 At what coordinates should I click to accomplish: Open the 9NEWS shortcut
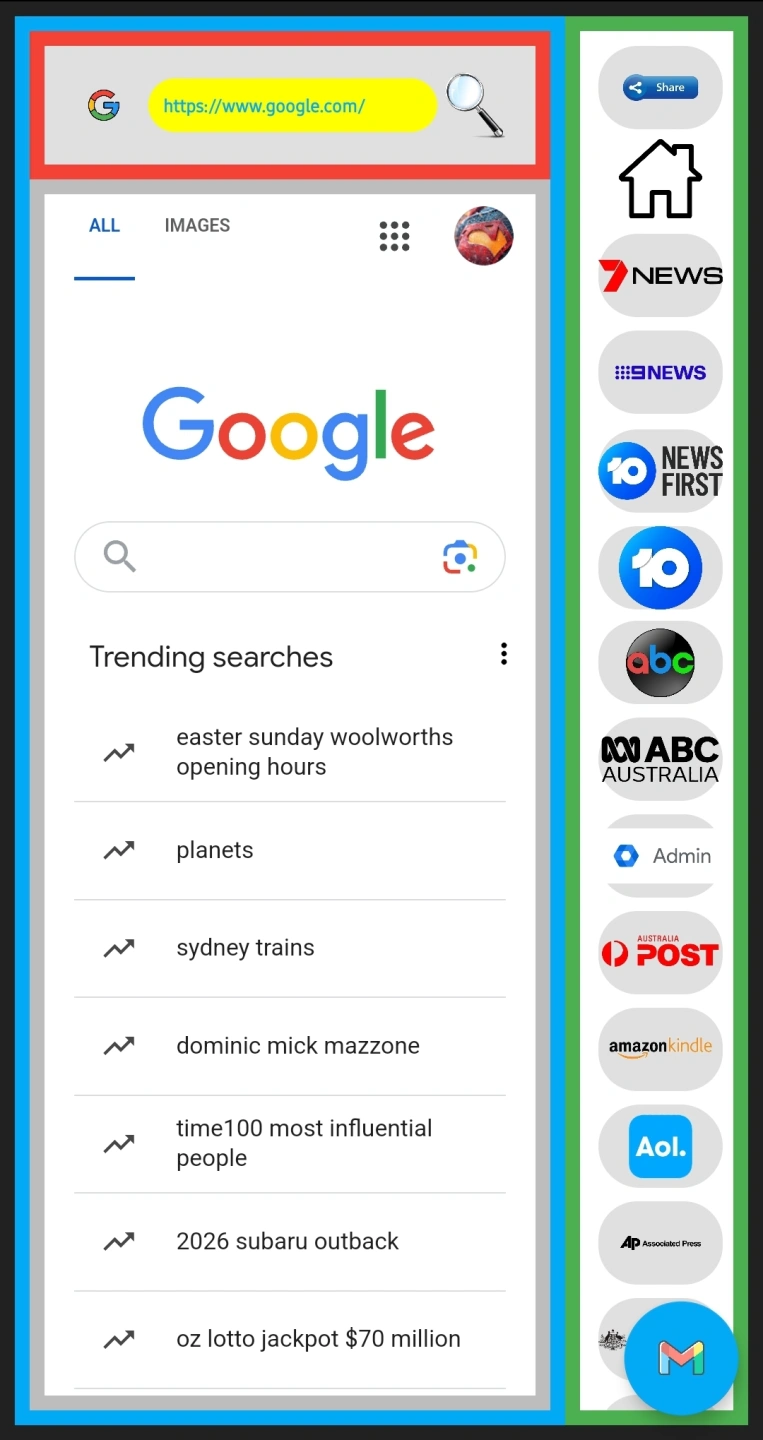(x=660, y=372)
